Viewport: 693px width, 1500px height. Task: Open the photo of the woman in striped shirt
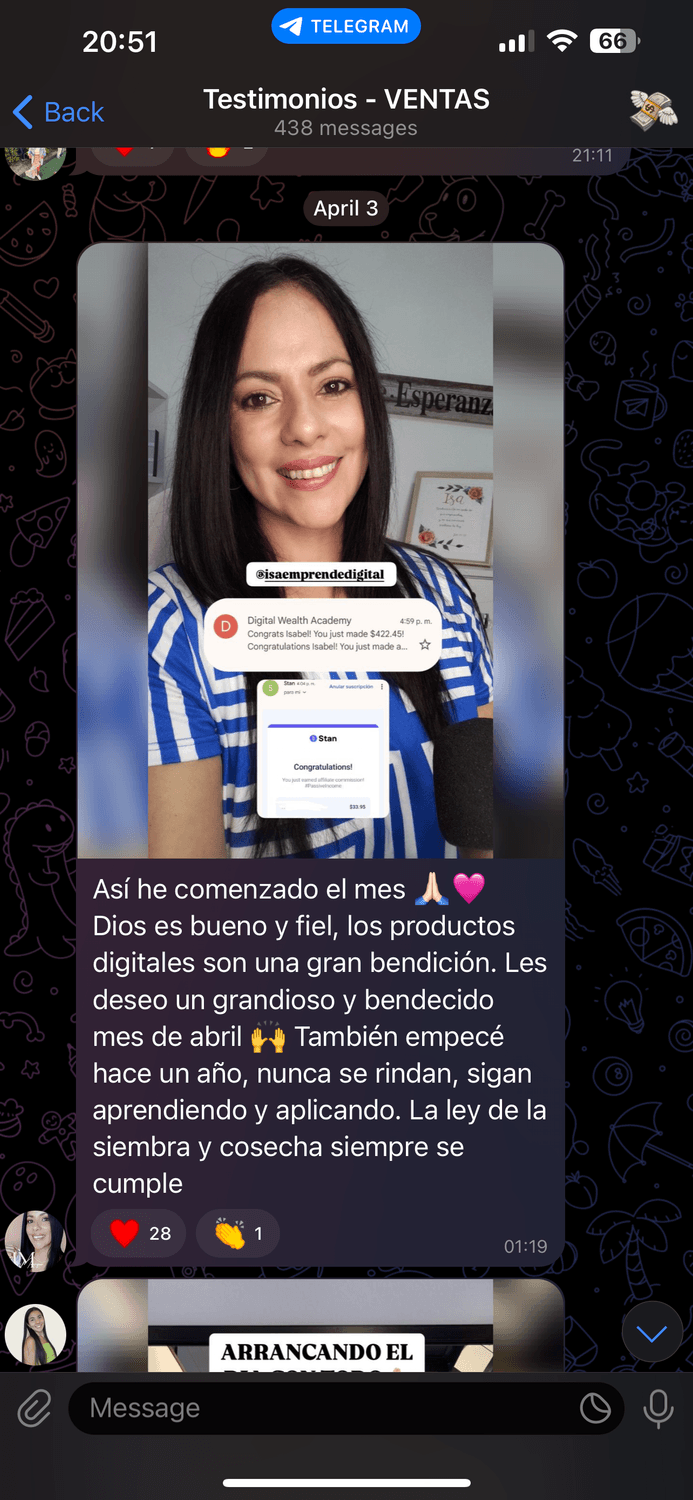320,550
